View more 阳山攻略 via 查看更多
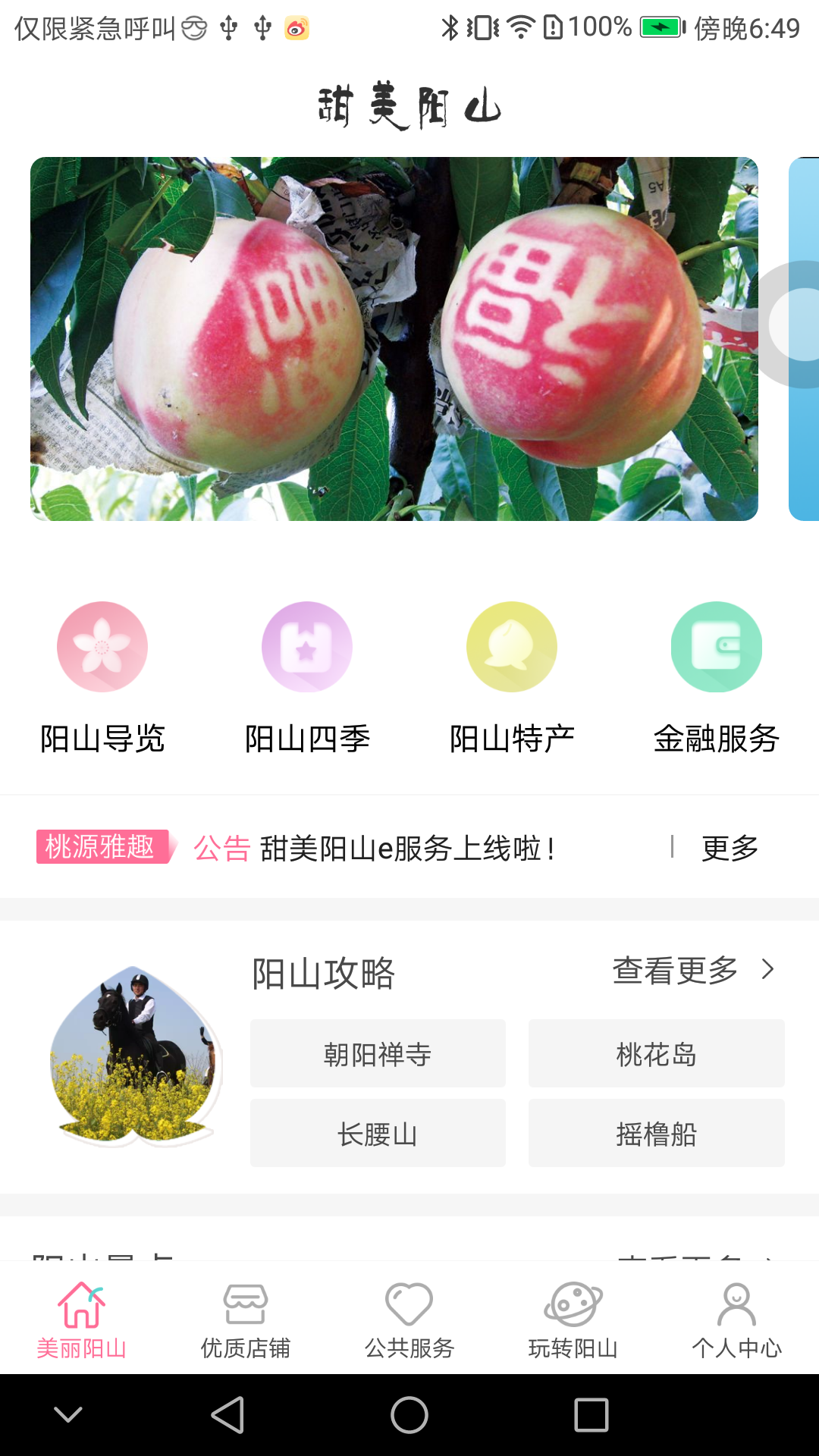Image resolution: width=819 pixels, height=1456 pixels. (x=693, y=970)
